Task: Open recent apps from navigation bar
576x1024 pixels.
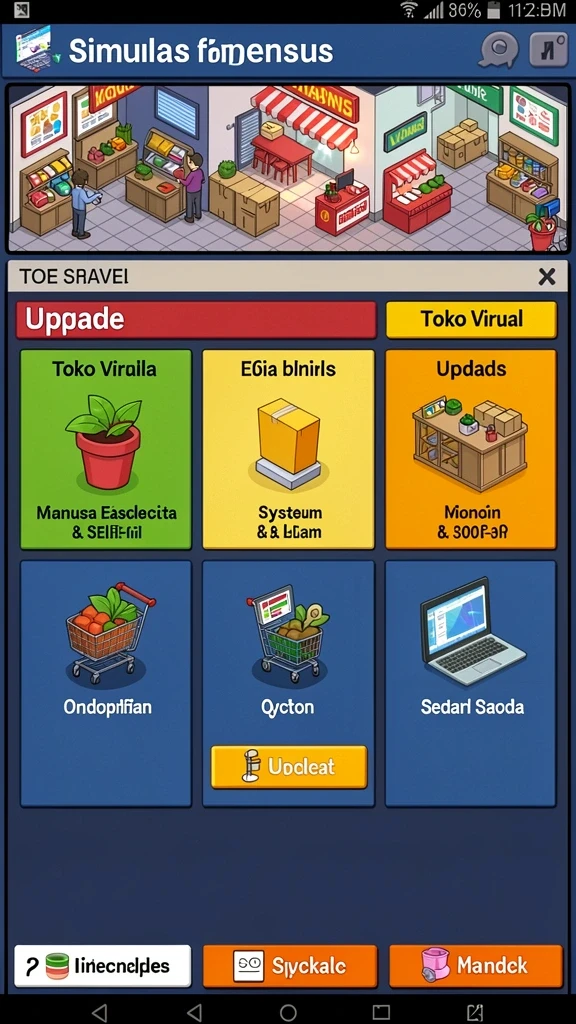Action: point(381,1012)
